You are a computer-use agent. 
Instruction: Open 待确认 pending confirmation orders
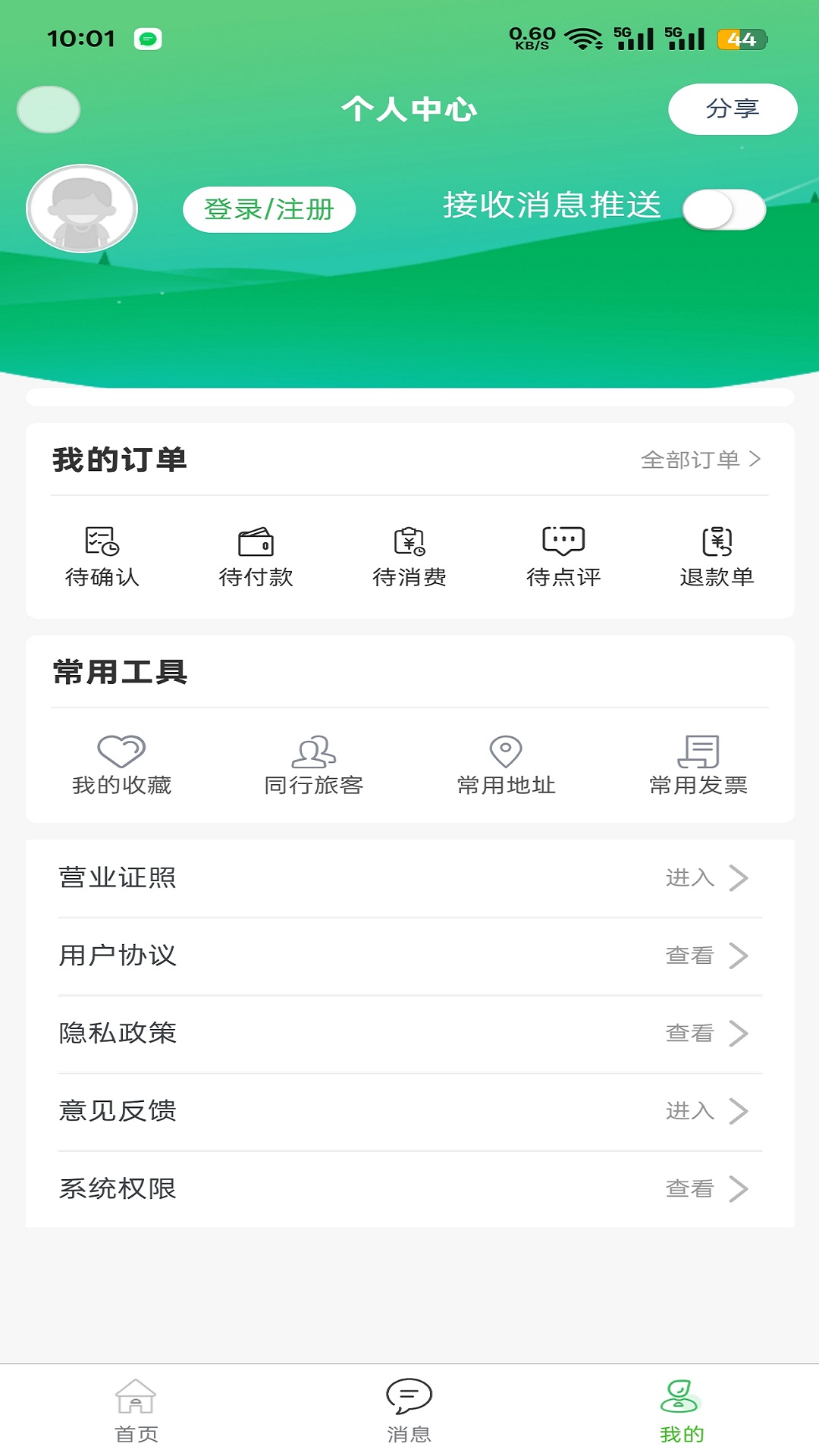[104, 556]
